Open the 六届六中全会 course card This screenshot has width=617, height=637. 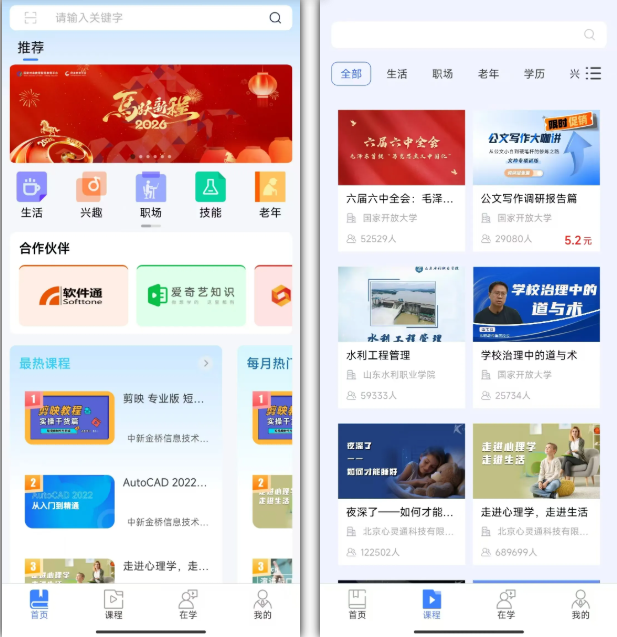[401, 180]
